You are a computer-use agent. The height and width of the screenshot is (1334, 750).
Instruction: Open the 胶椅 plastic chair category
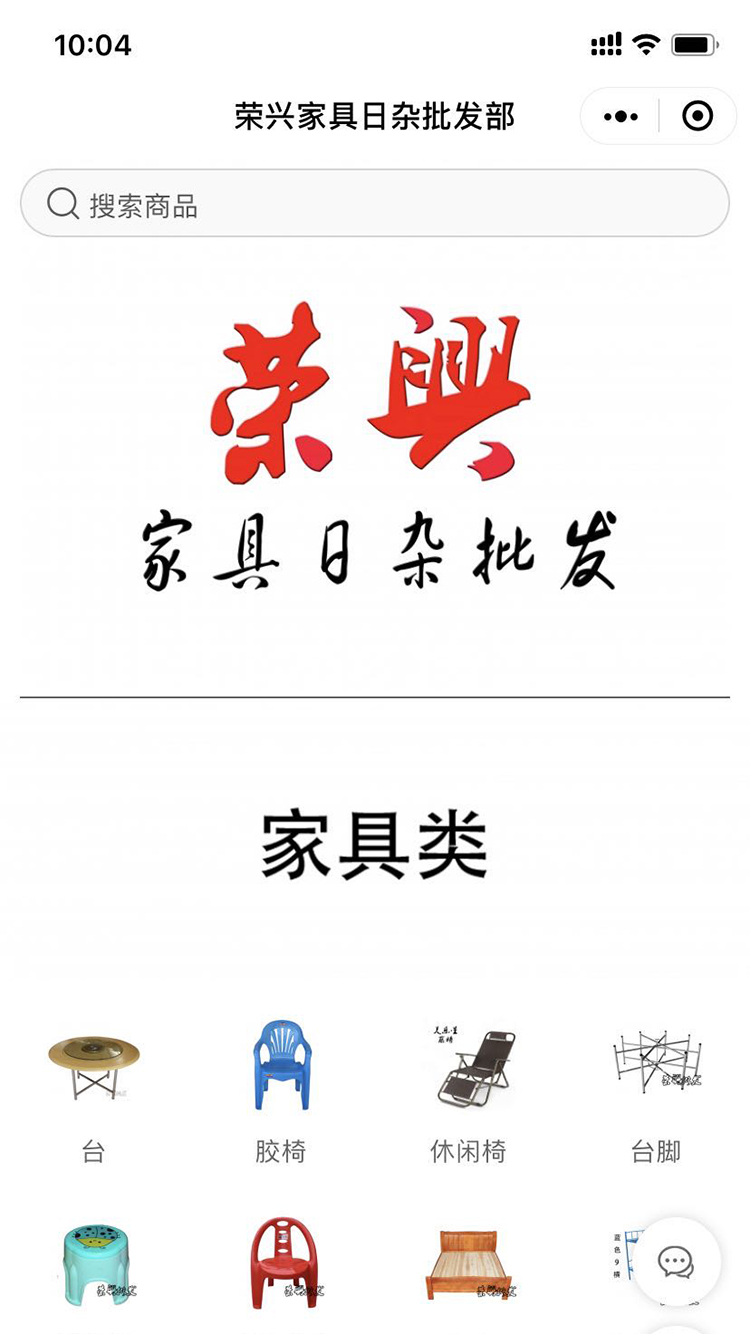tap(281, 1088)
